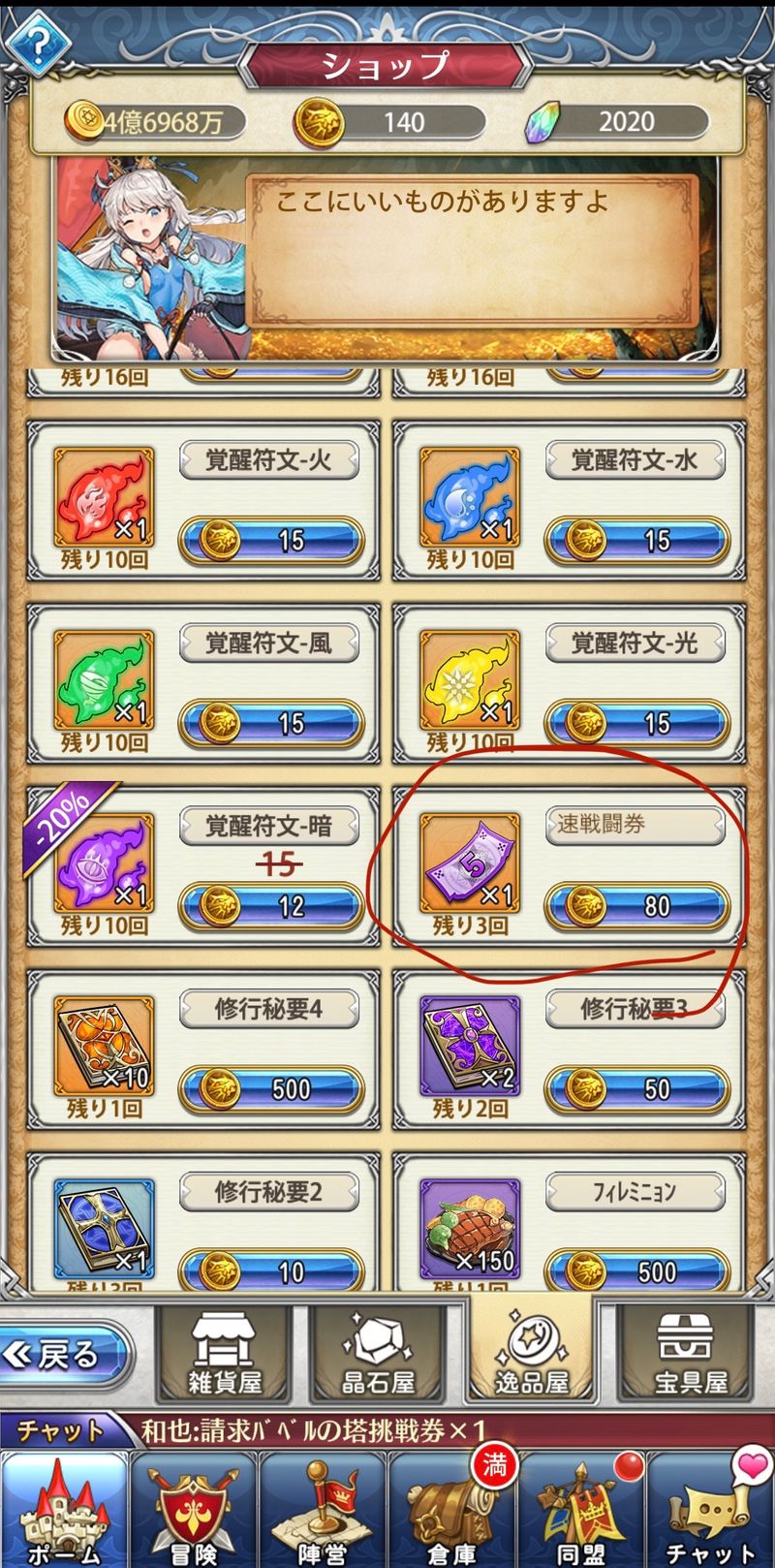Purchase 修行秘要4 for 500 coins
Viewport: 775px width, 1568px height.
271,1088
